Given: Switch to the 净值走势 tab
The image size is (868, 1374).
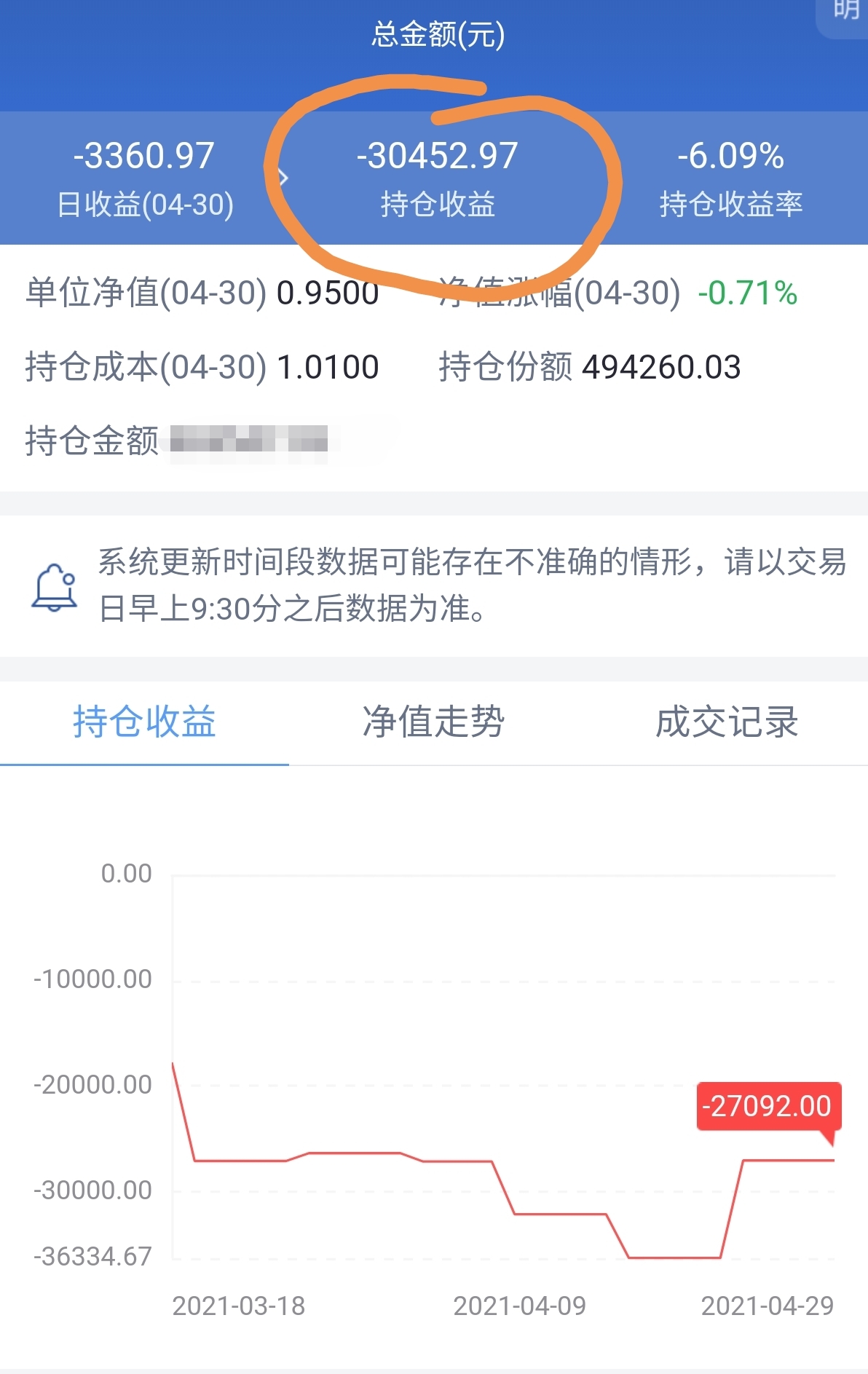Looking at the screenshot, I should click(435, 722).
